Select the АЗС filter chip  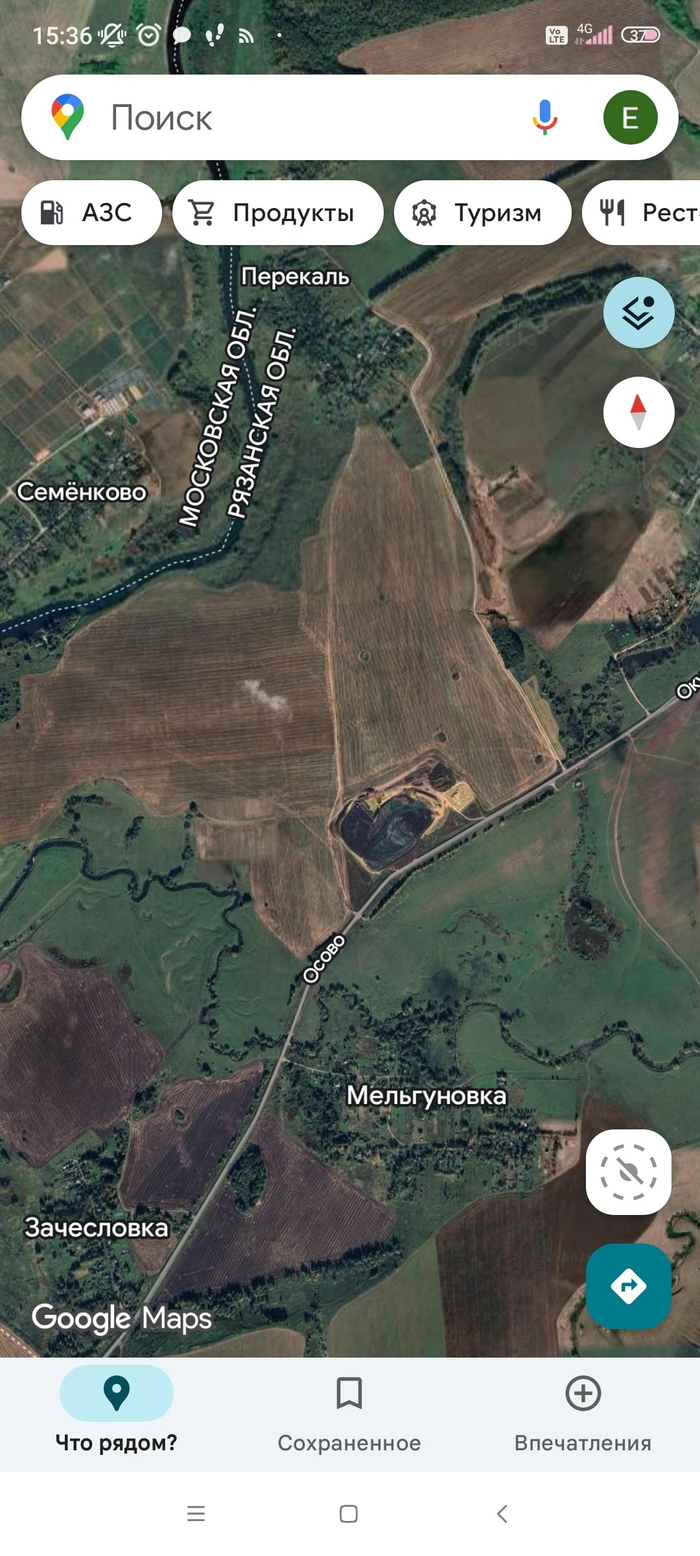pyautogui.click(x=91, y=213)
